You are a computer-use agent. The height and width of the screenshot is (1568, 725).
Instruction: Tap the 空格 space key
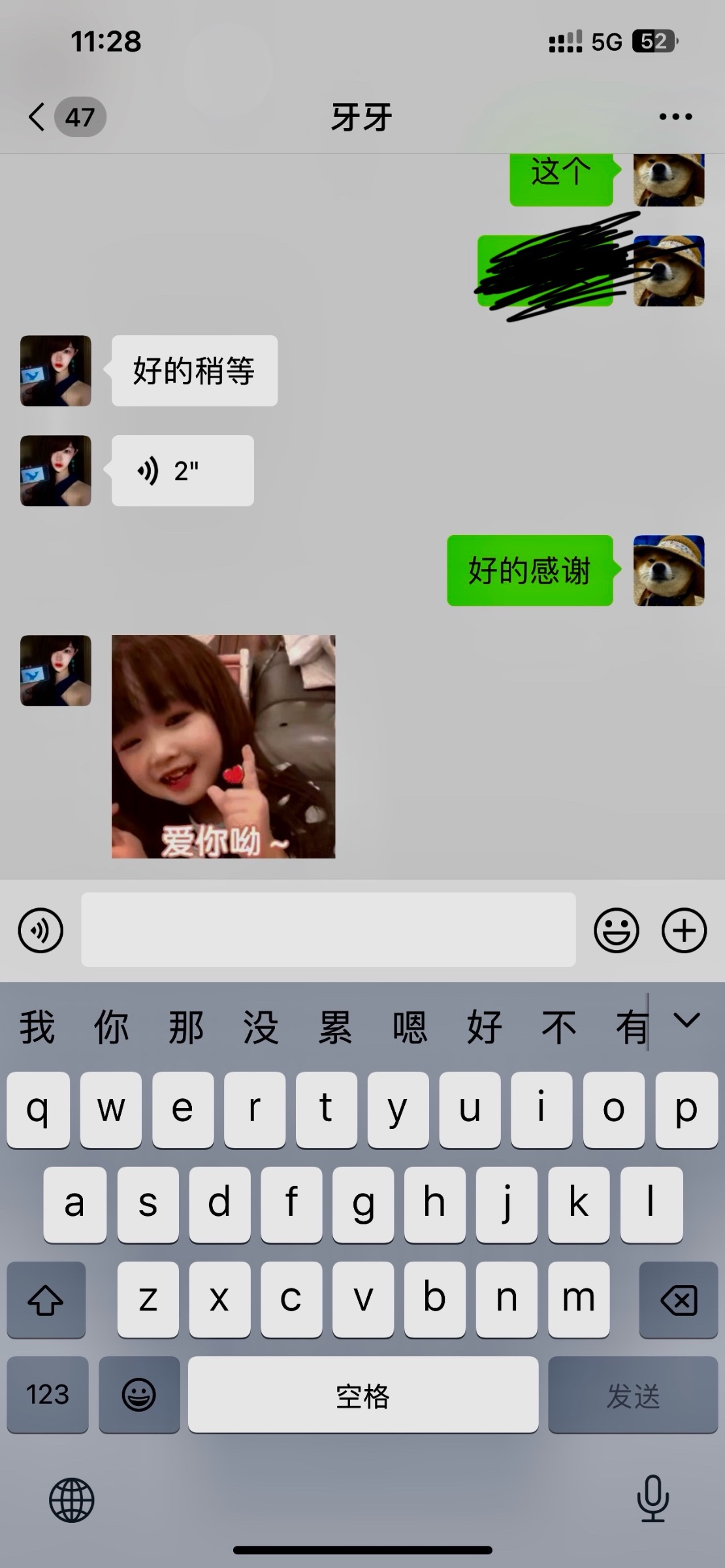point(363,1396)
